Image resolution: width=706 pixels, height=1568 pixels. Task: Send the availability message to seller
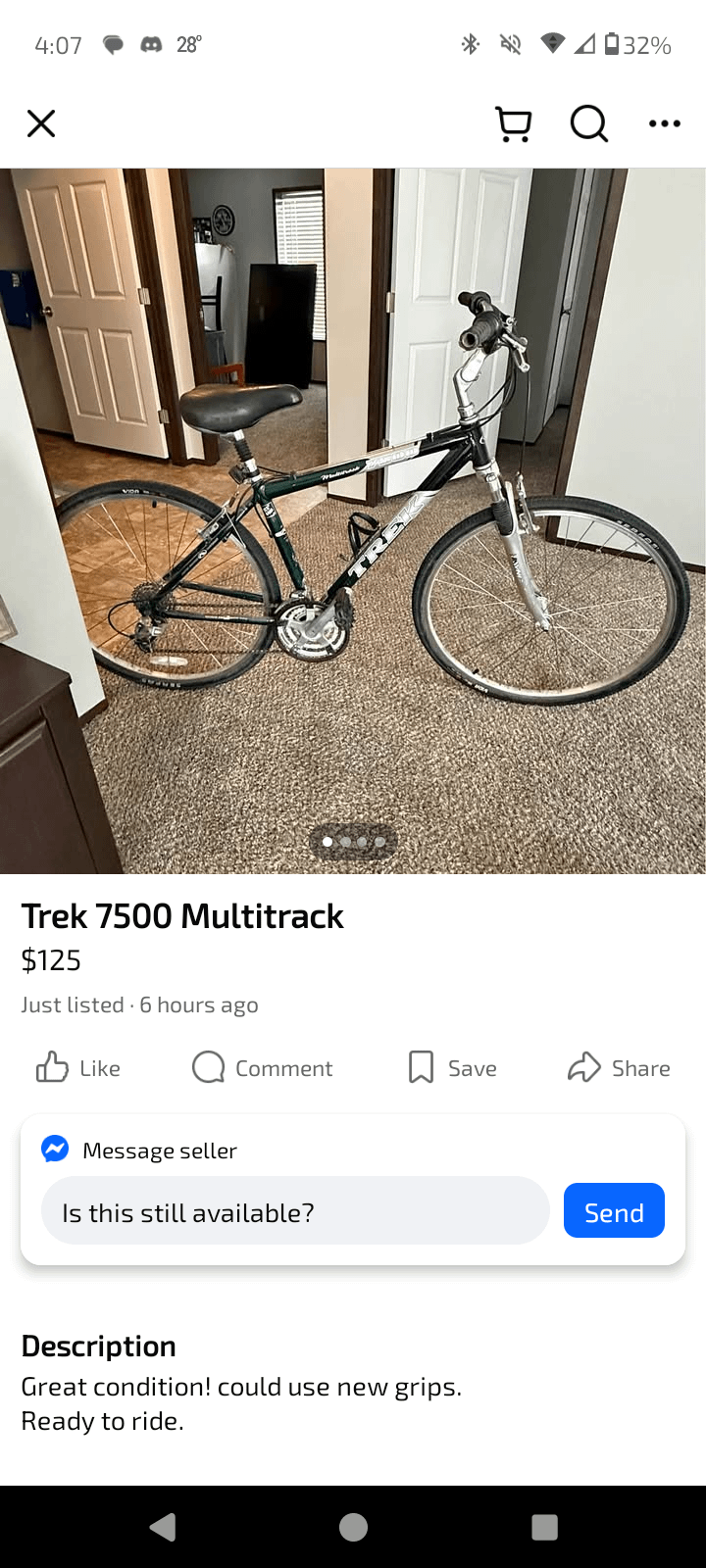[x=614, y=1211]
